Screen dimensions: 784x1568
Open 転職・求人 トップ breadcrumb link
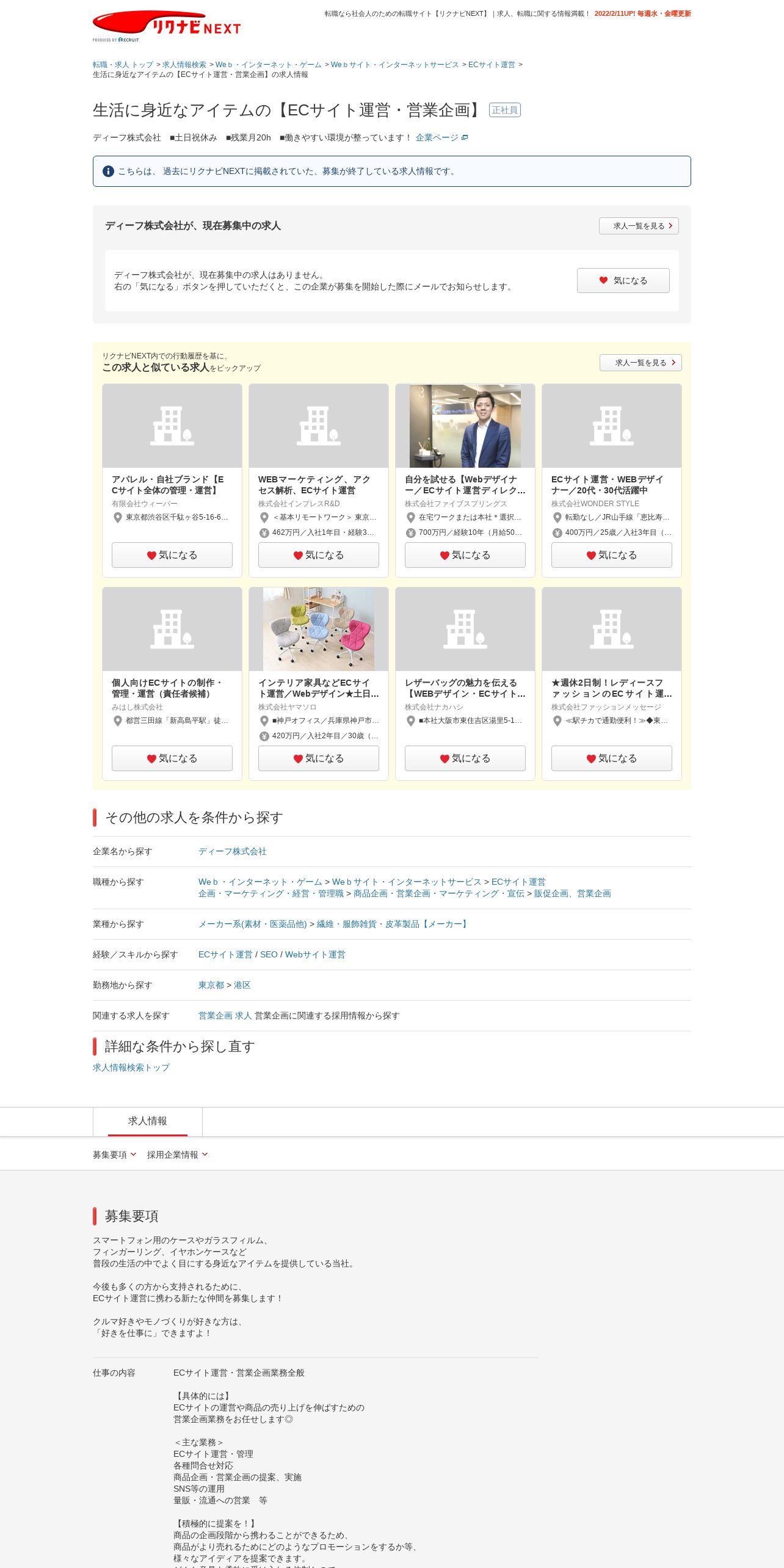coord(123,65)
